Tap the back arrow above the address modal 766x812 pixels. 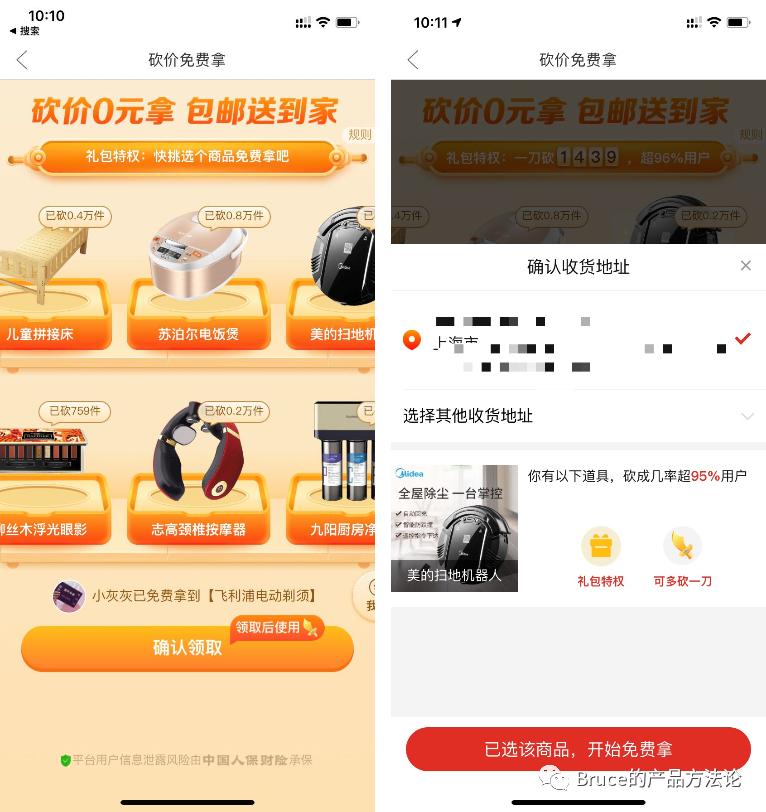(411, 60)
